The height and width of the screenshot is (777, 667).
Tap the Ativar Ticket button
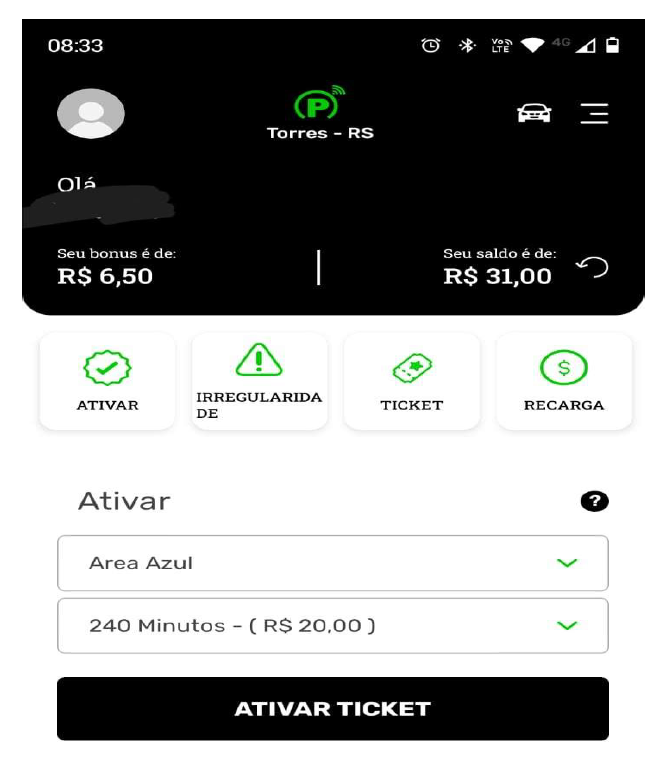pyautogui.click(x=332, y=709)
